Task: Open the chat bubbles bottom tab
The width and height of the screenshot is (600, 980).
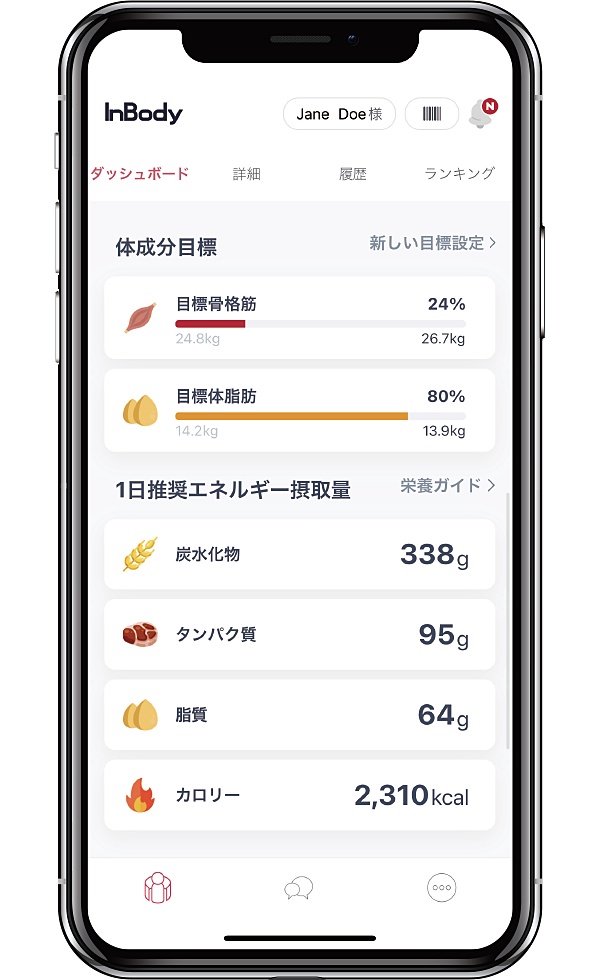Action: click(299, 887)
